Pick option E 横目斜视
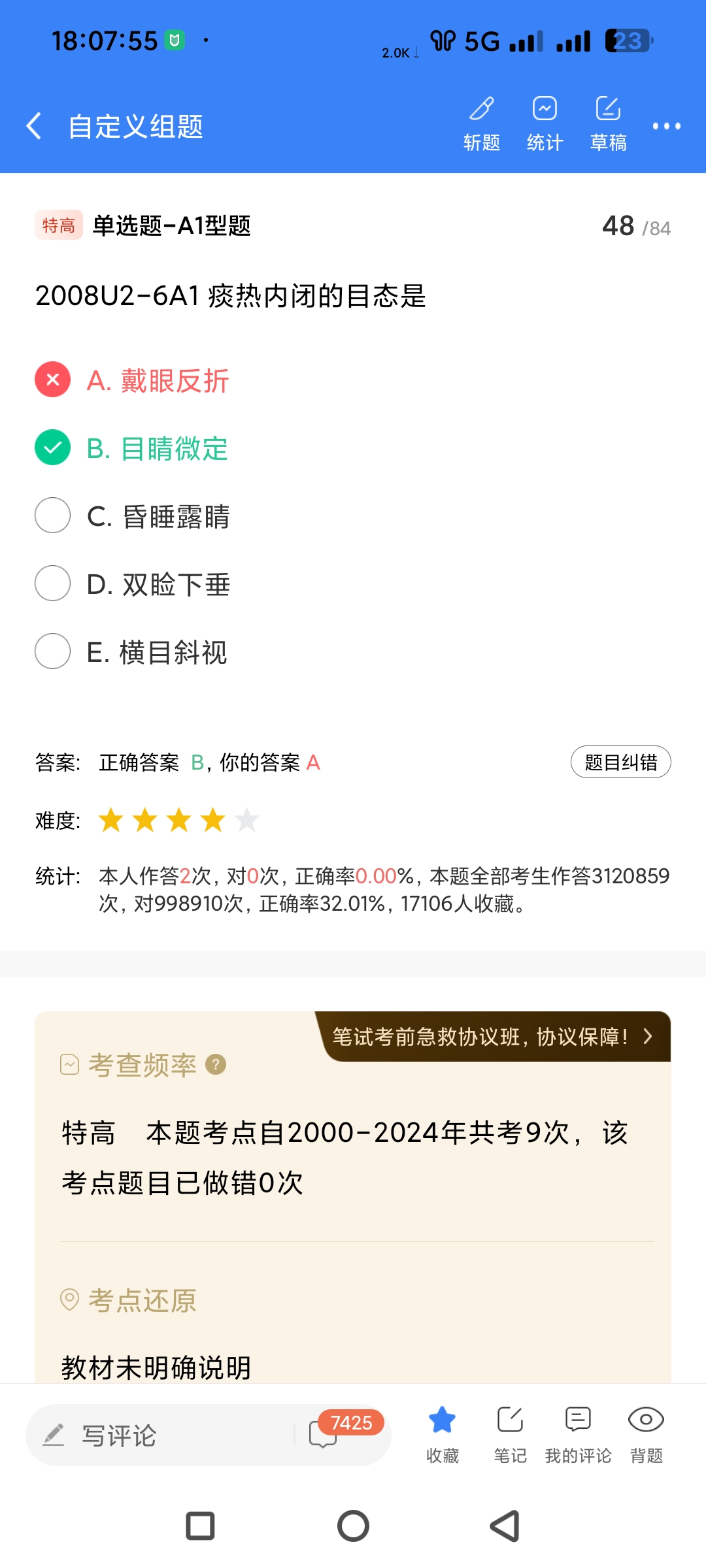This screenshot has height=1568, width=706. (157, 652)
